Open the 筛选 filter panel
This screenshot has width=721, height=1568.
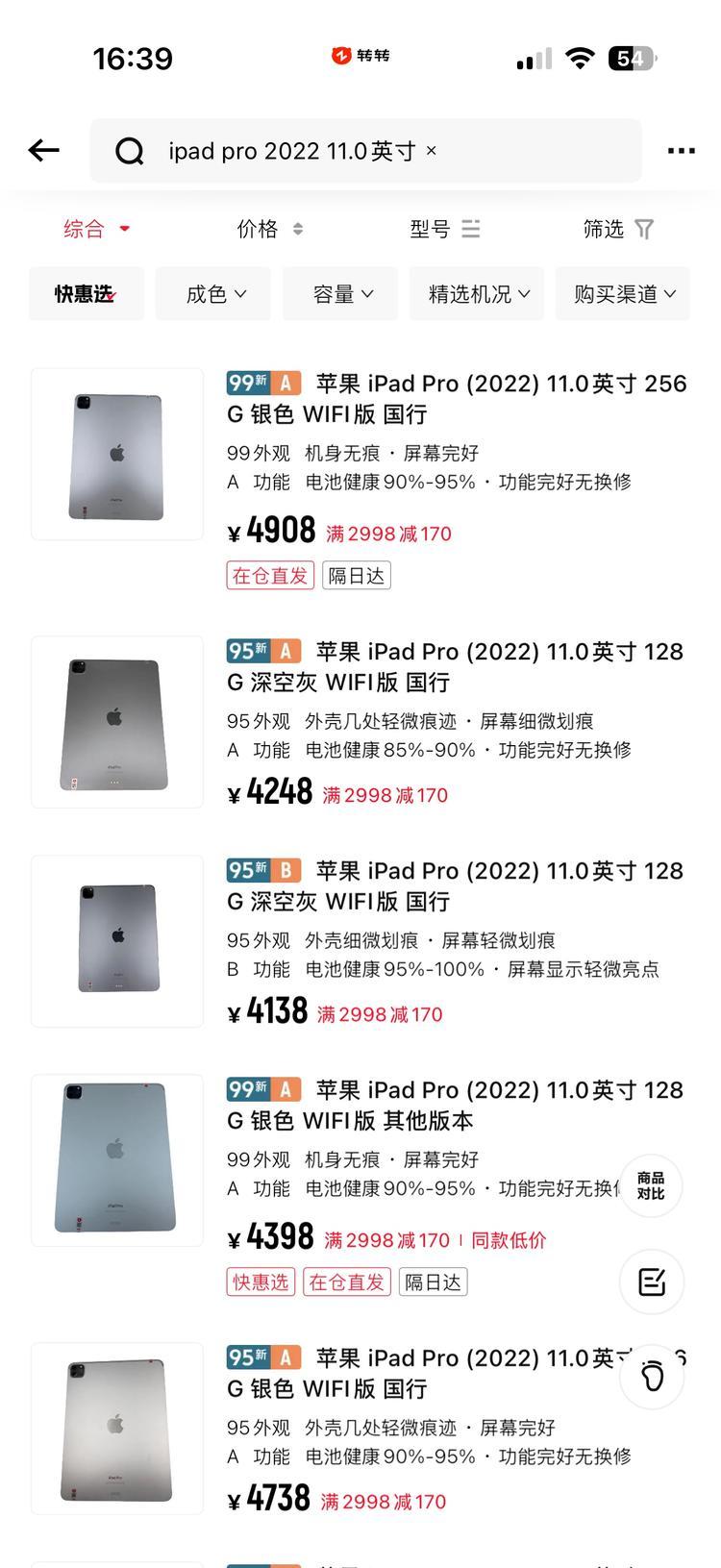point(618,229)
